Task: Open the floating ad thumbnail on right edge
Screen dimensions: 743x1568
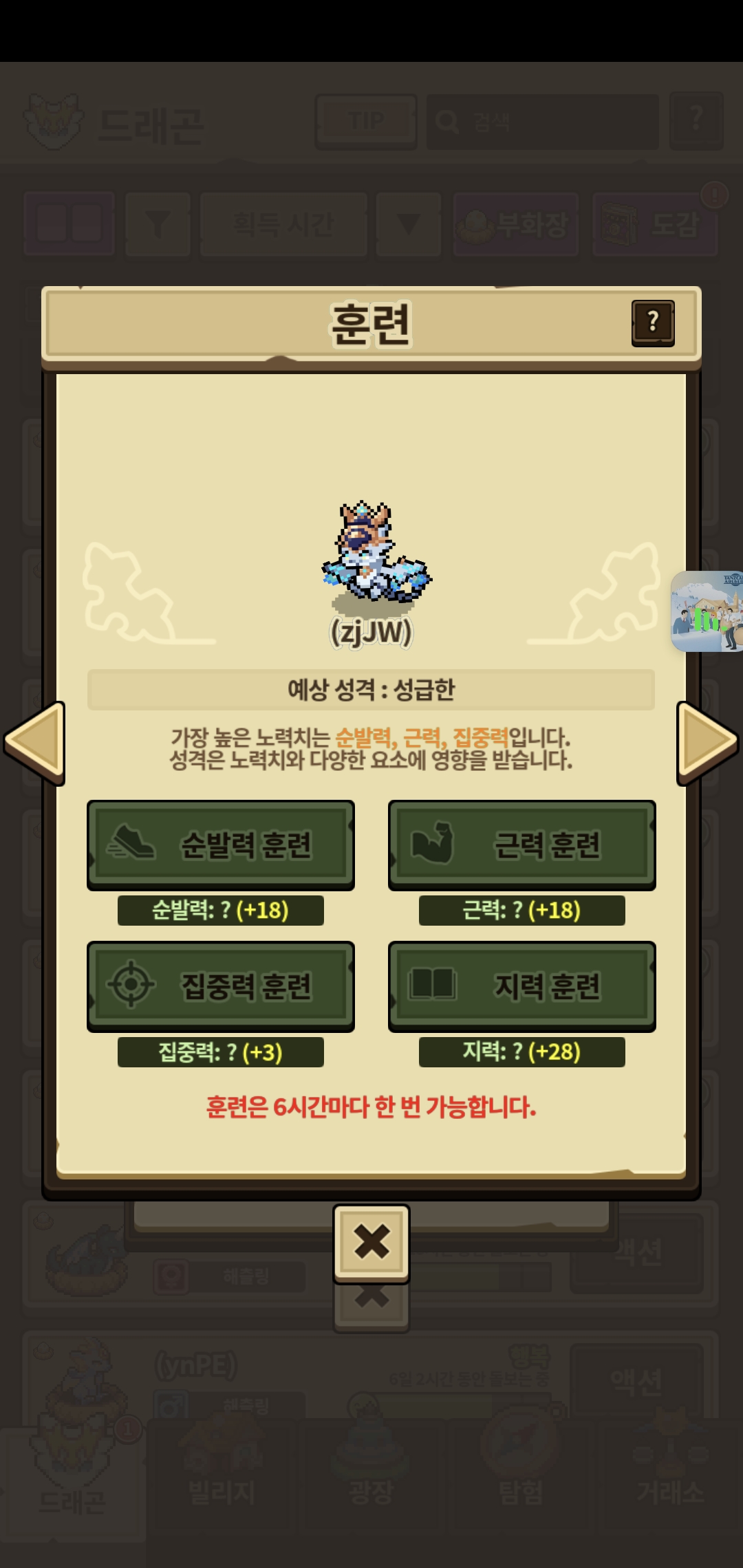Action: (x=707, y=611)
